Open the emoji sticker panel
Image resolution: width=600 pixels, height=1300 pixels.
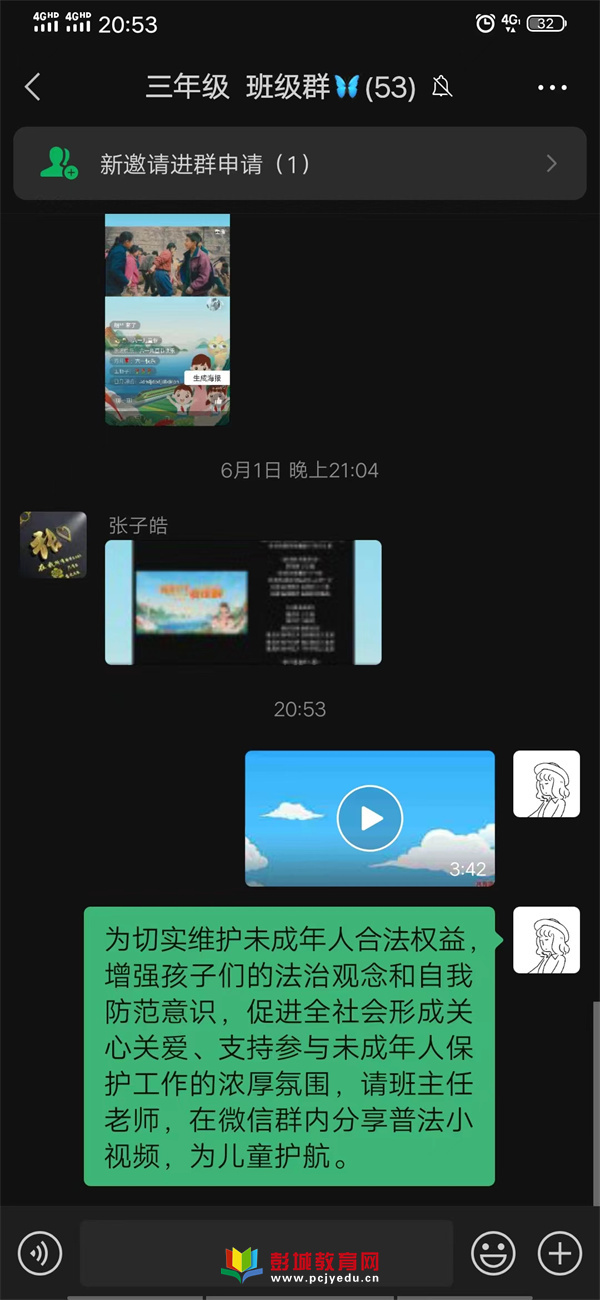493,1252
